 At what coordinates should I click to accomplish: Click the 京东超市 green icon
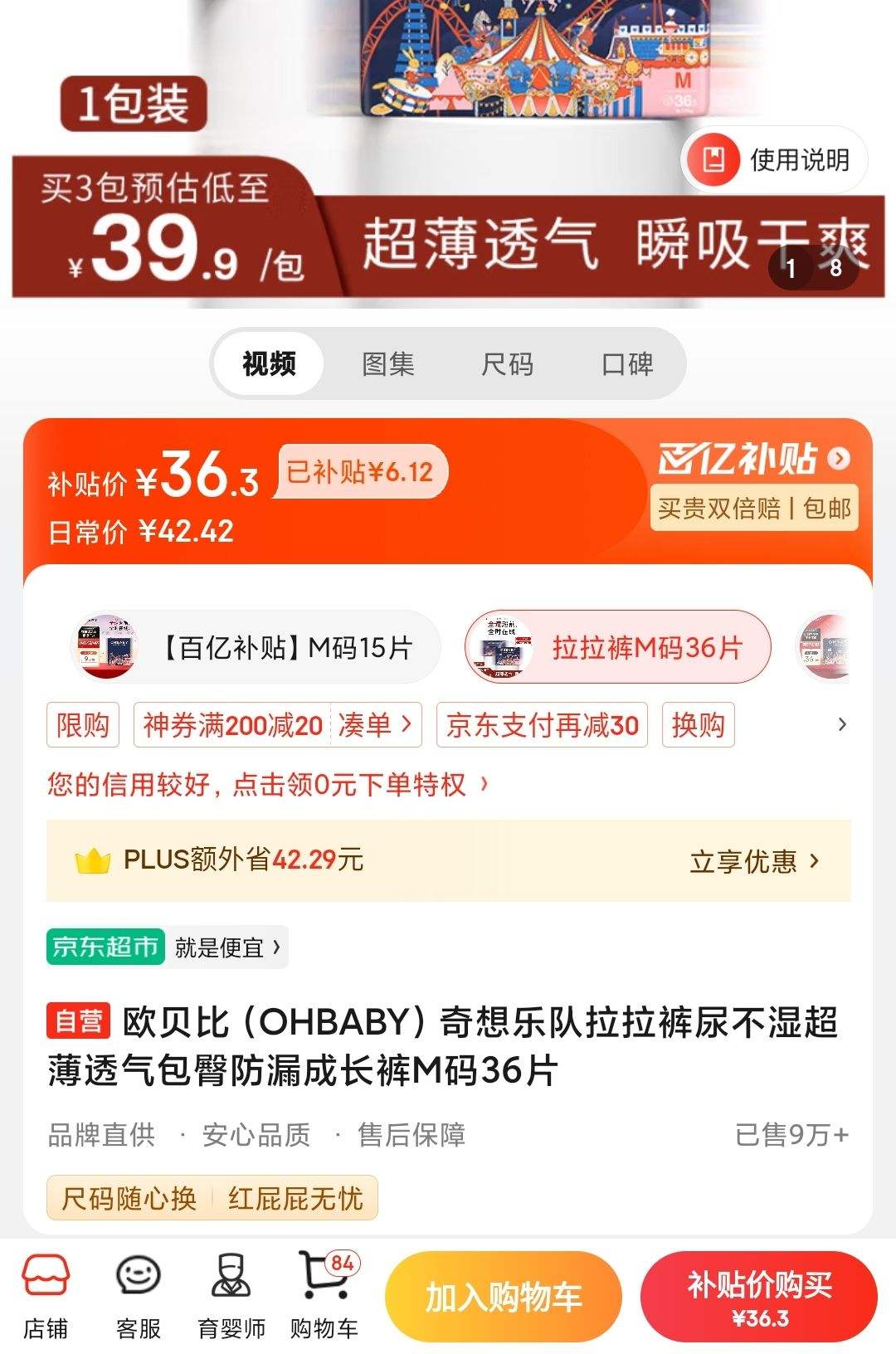105,947
